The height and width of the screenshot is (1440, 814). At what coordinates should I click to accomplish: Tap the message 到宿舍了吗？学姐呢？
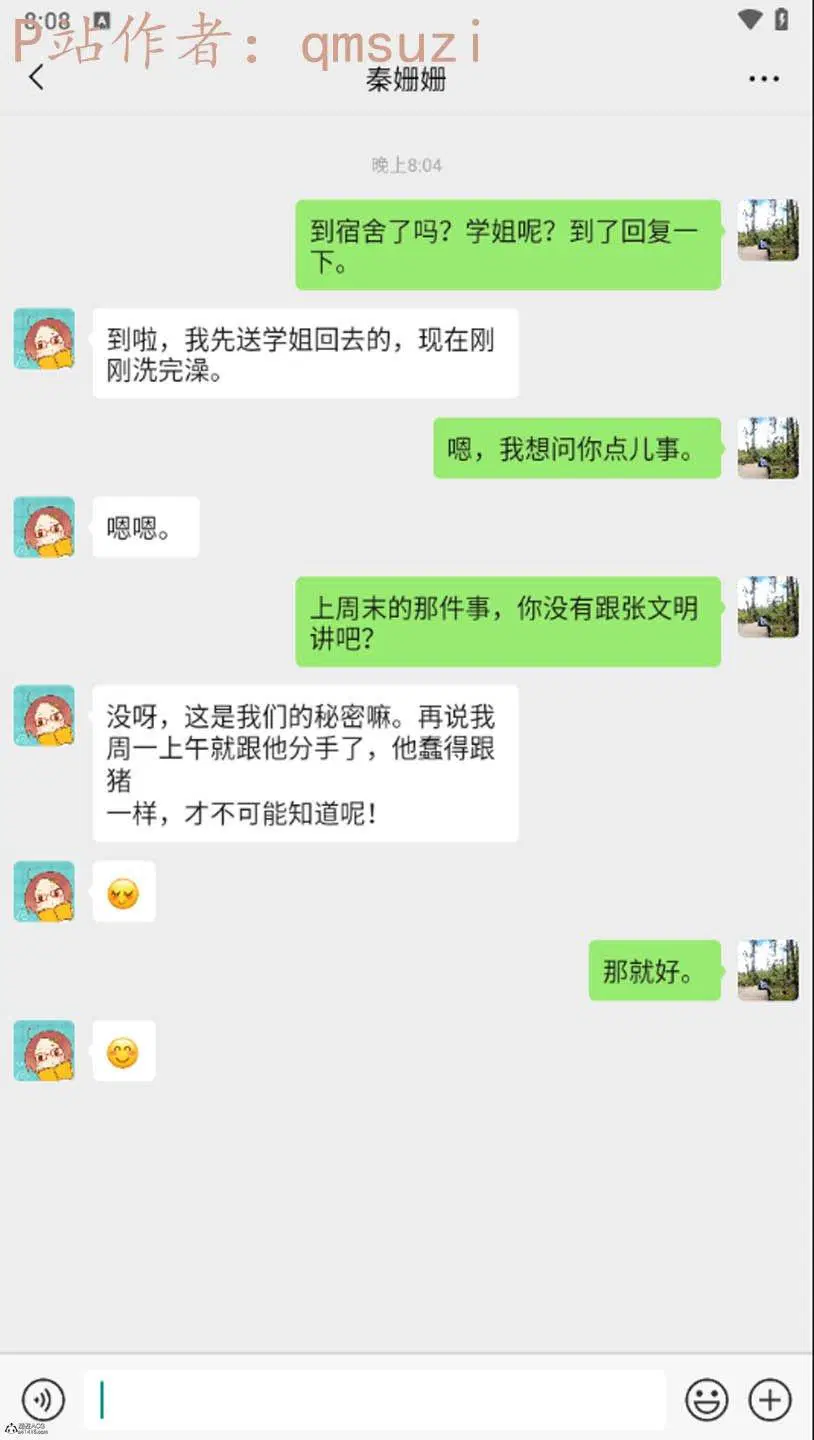508,244
